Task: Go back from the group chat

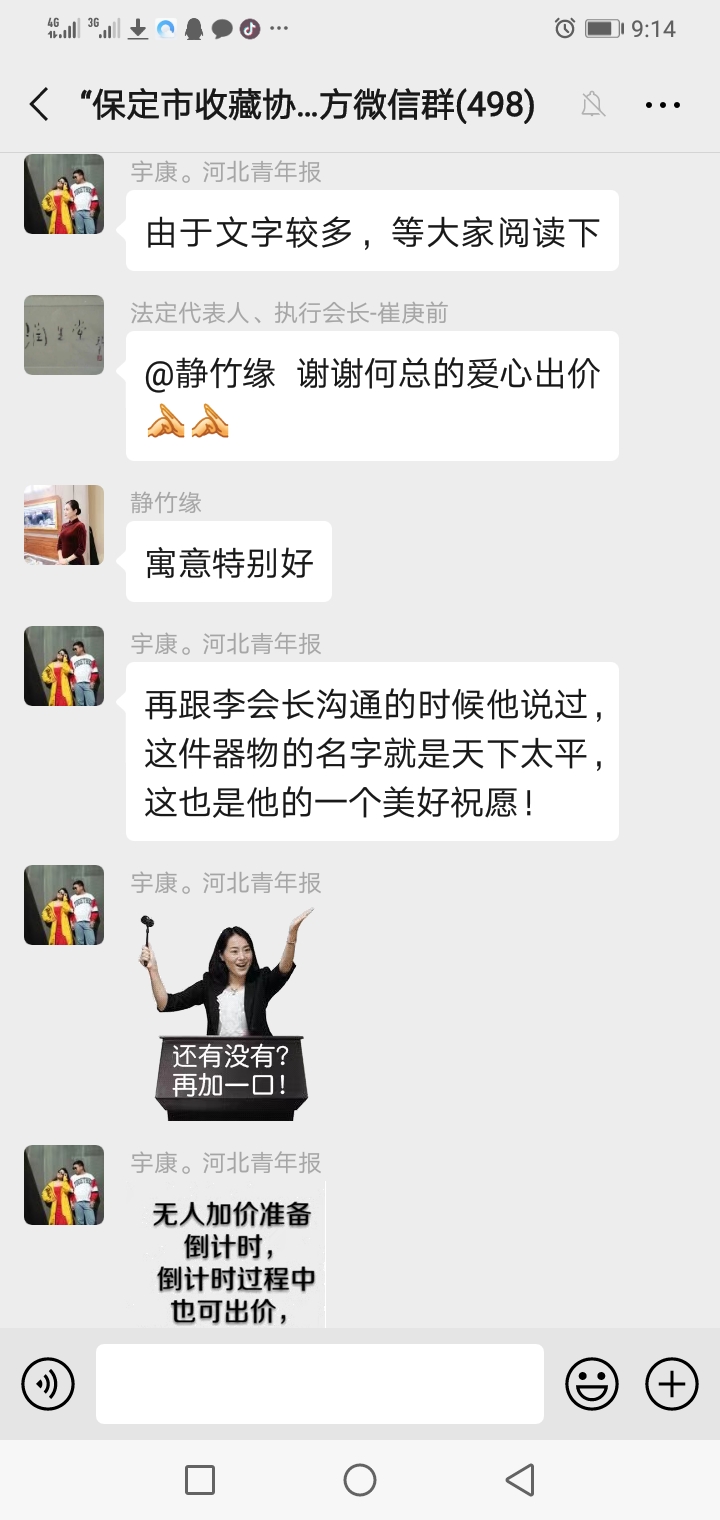Action: (x=40, y=104)
